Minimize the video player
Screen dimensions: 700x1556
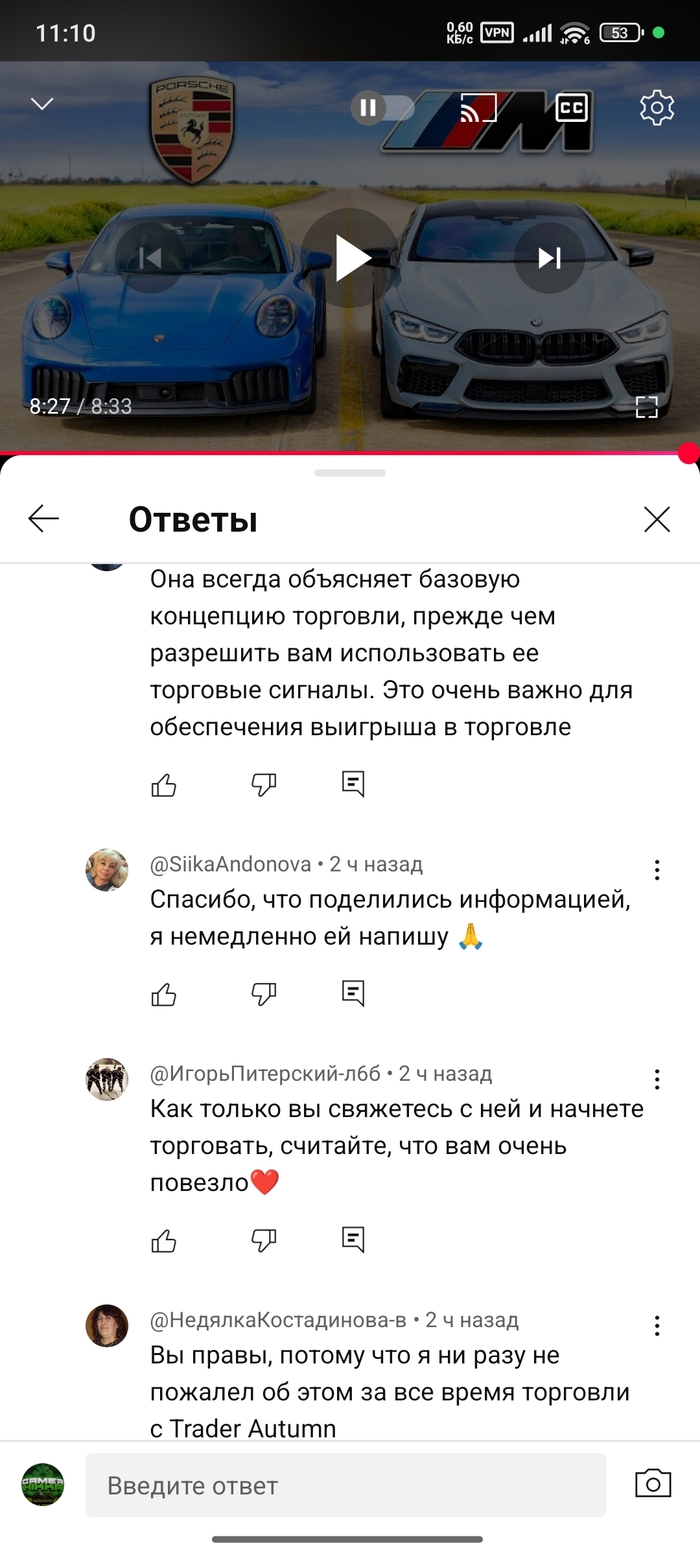42,104
